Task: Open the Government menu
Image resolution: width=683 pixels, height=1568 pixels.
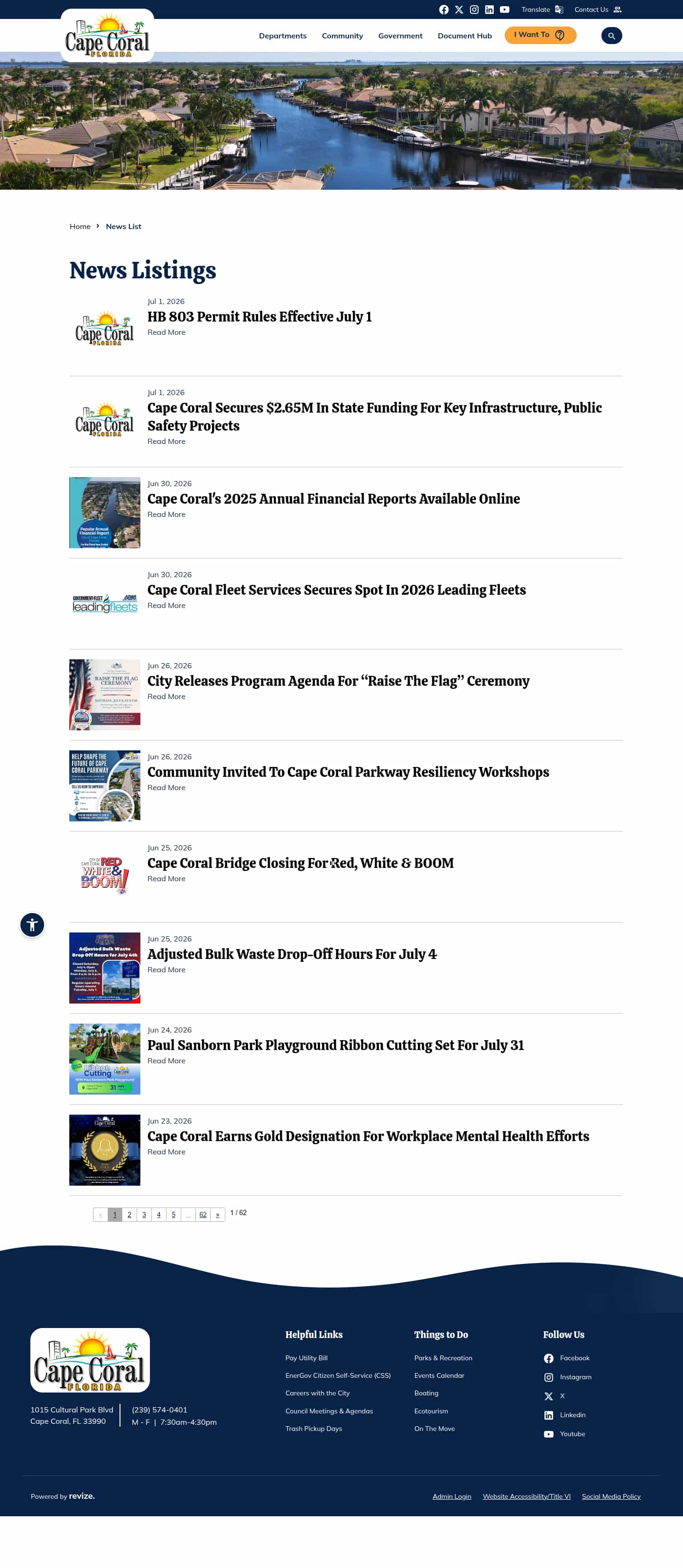Action: [x=400, y=36]
